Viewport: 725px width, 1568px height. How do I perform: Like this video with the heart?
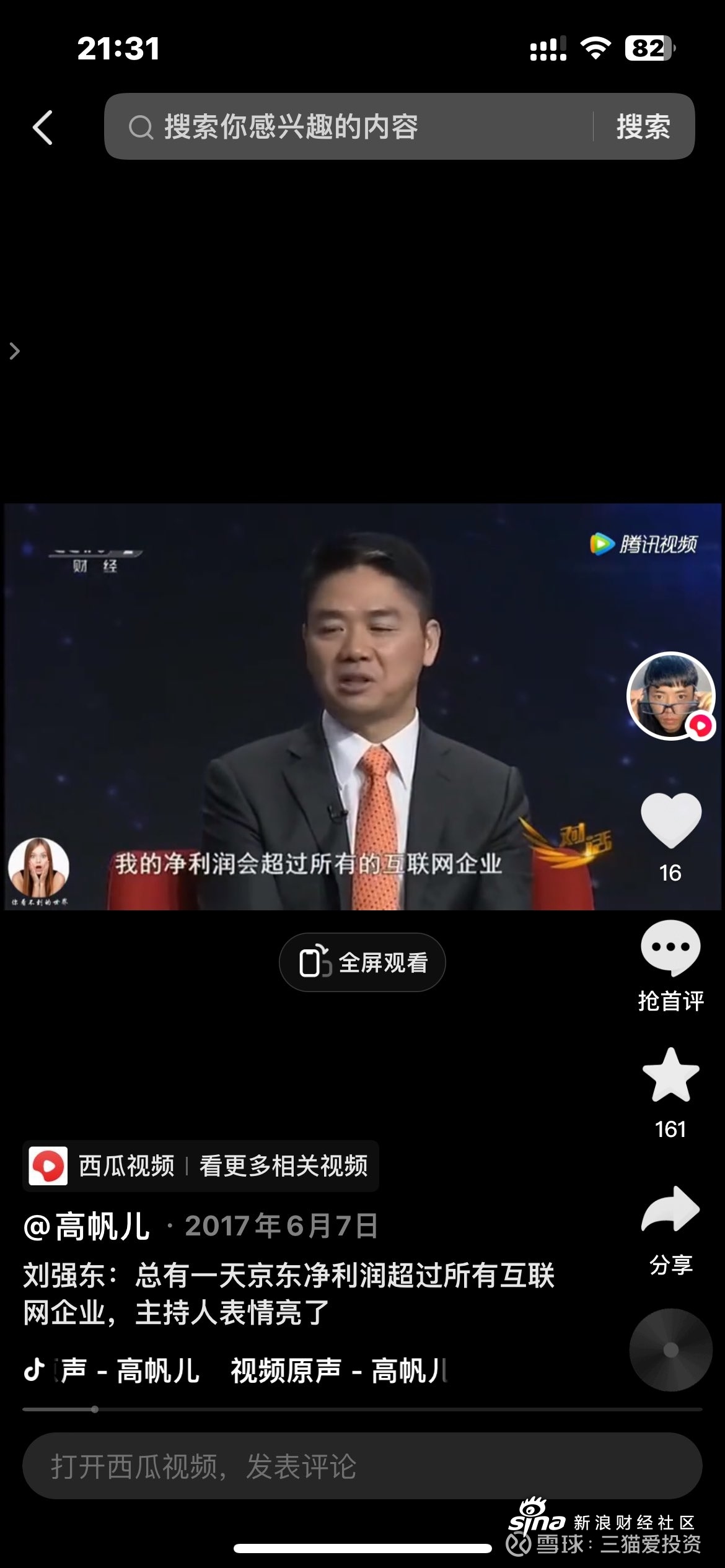(670, 821)
